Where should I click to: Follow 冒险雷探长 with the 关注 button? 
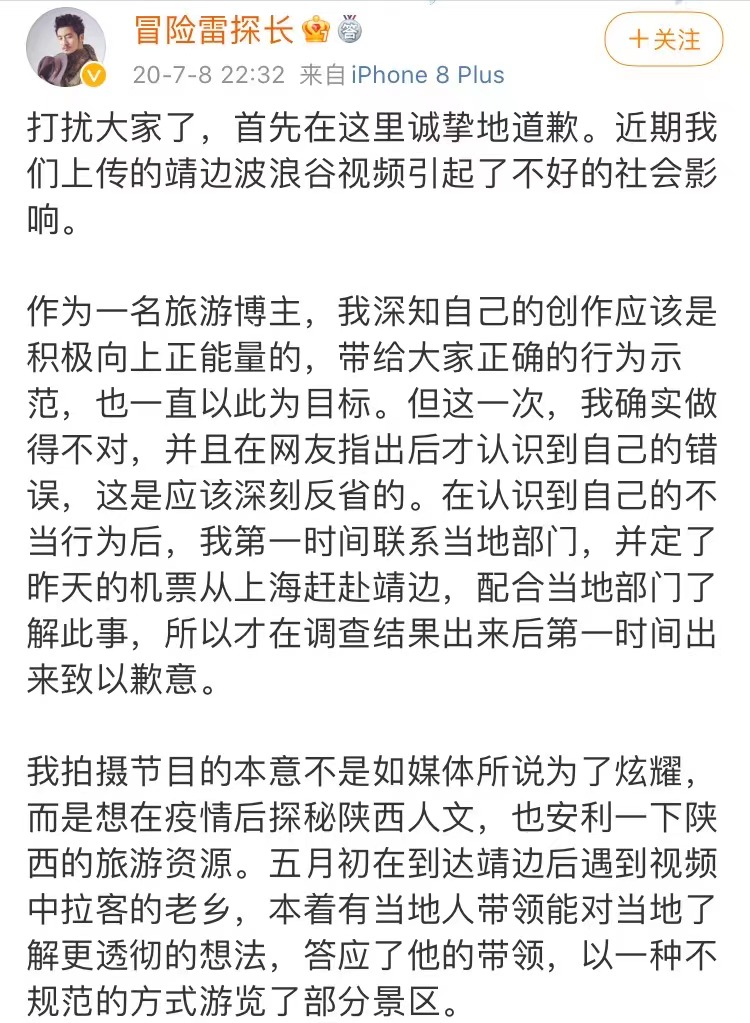click(x=664, y=40)
